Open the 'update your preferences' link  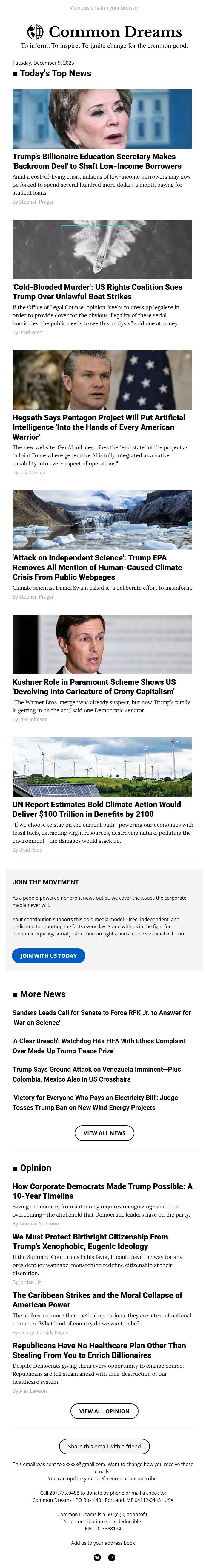(x=94, y=1478)
